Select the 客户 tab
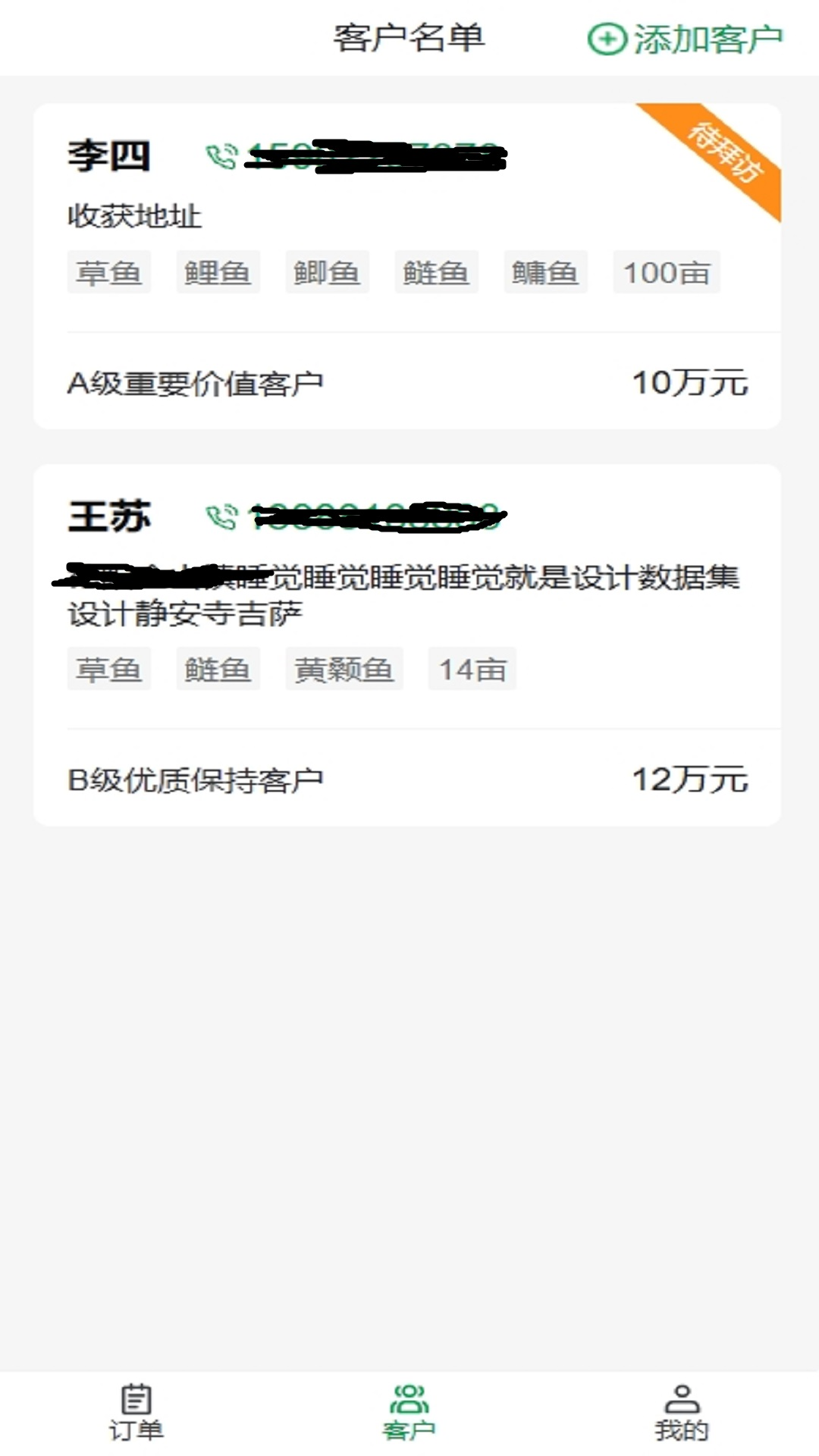Screen dimensions: 819x1456 [409, 1412]
